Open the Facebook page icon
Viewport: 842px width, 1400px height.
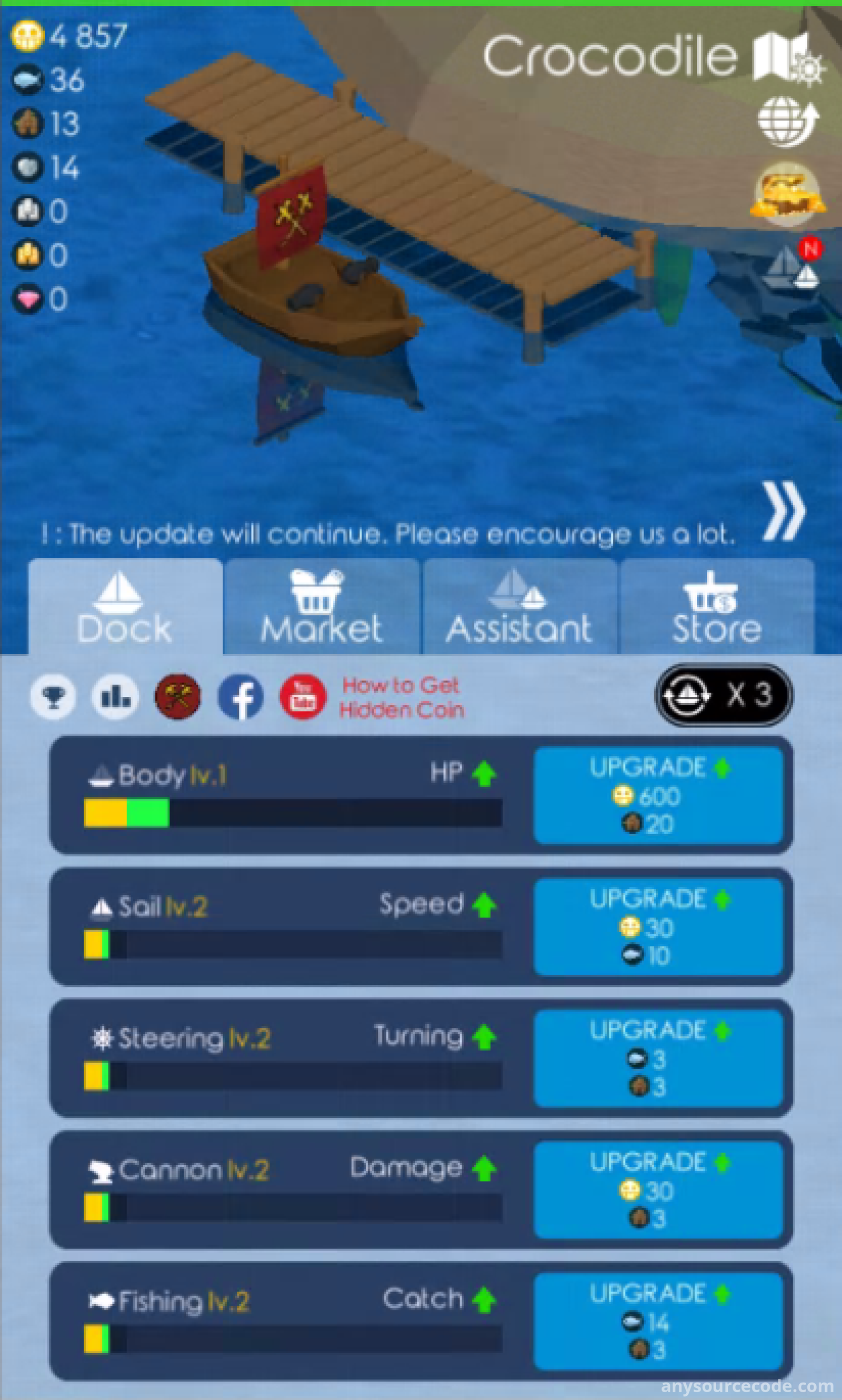click(240, 696)
